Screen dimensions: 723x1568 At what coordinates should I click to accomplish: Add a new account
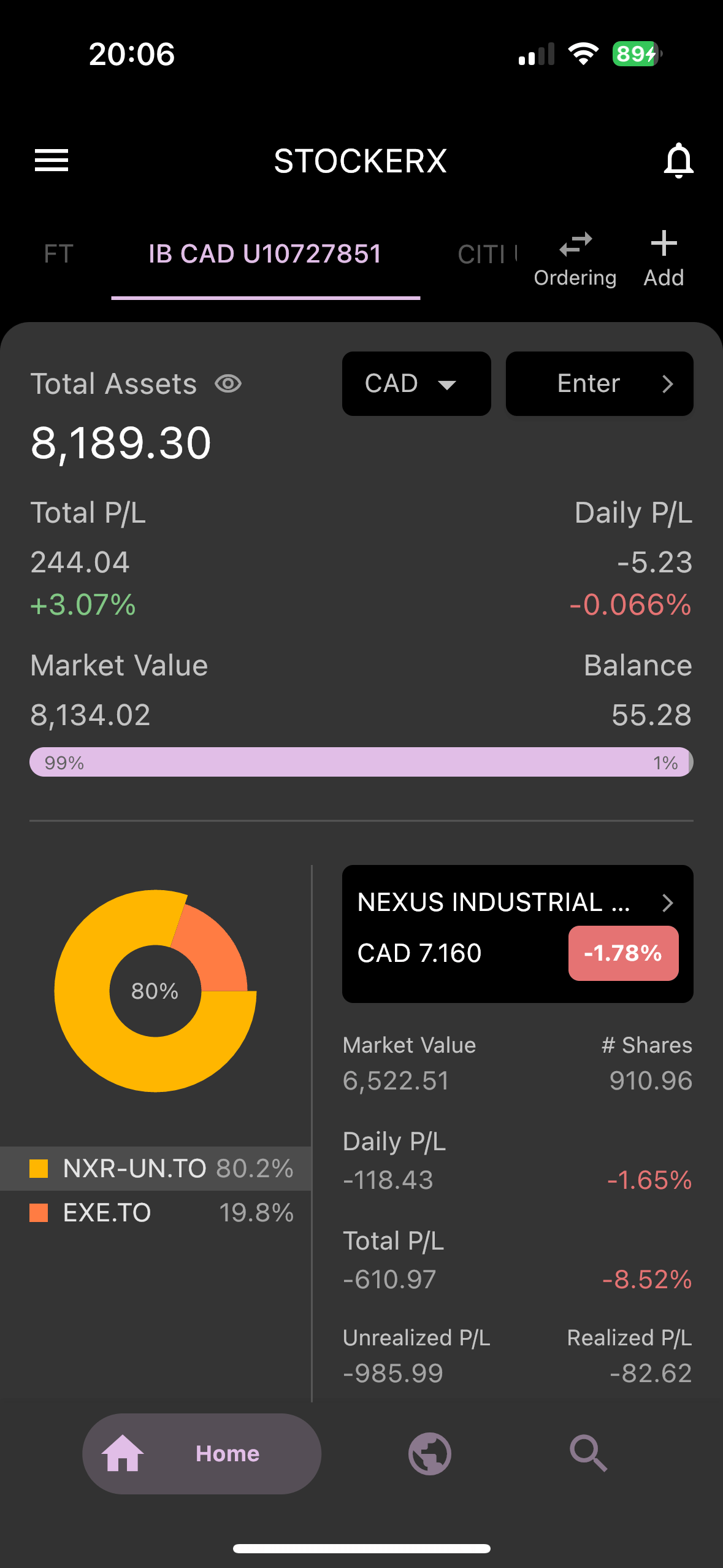664,260
